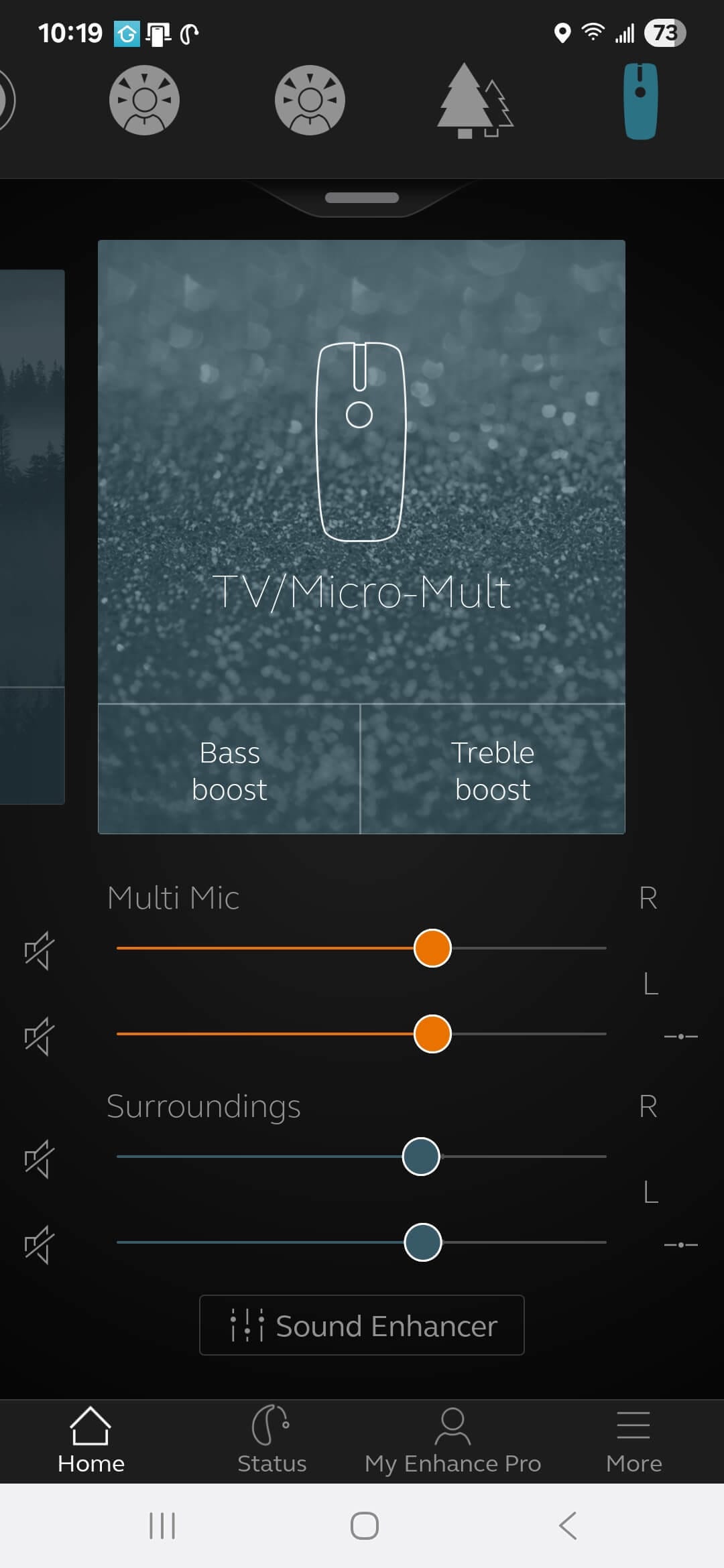Switch to the Status tab
The width and height of the screenshot is (724, 1568).
point(271,1441)
